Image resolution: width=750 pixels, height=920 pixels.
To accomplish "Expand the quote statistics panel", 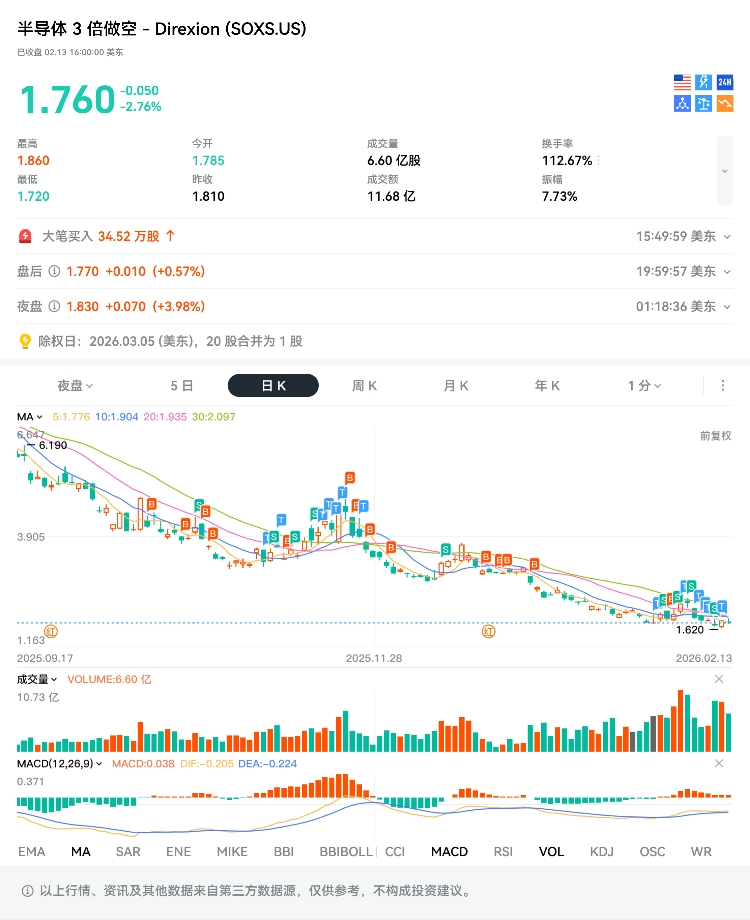I will 725,171.
